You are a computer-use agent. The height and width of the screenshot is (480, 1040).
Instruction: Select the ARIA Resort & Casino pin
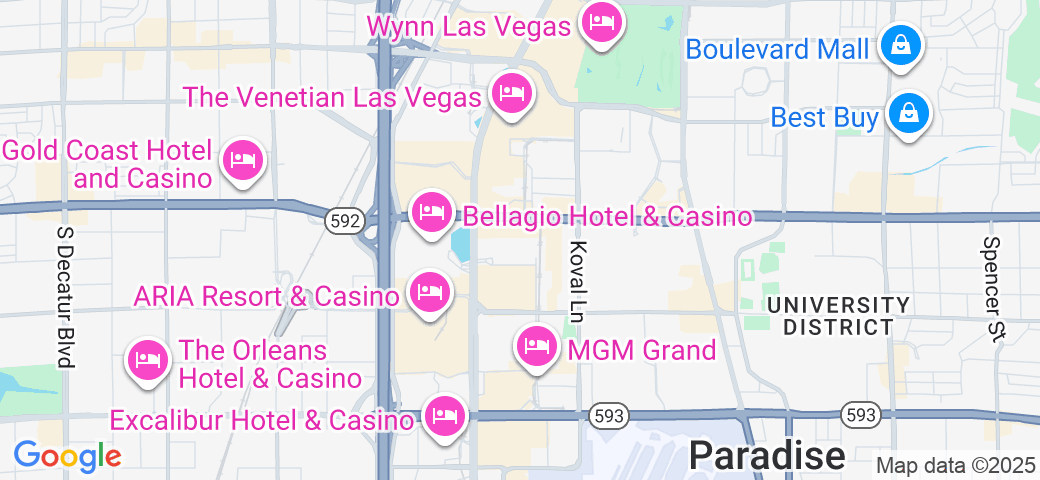(x=430, y=294)
